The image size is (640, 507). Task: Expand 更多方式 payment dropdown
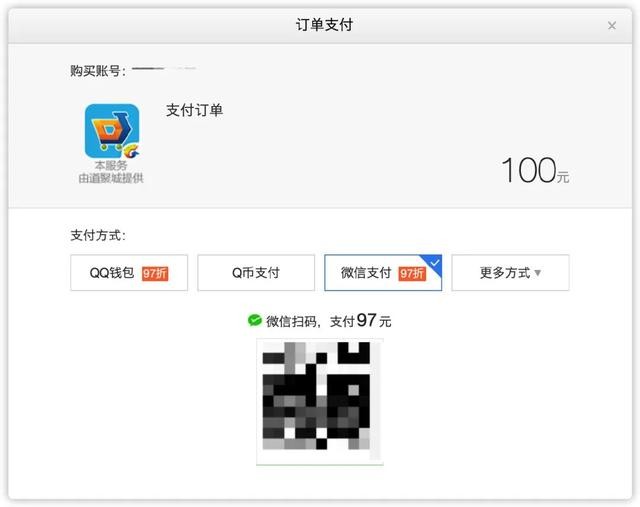pyautogui.click(x=510, y=273)
